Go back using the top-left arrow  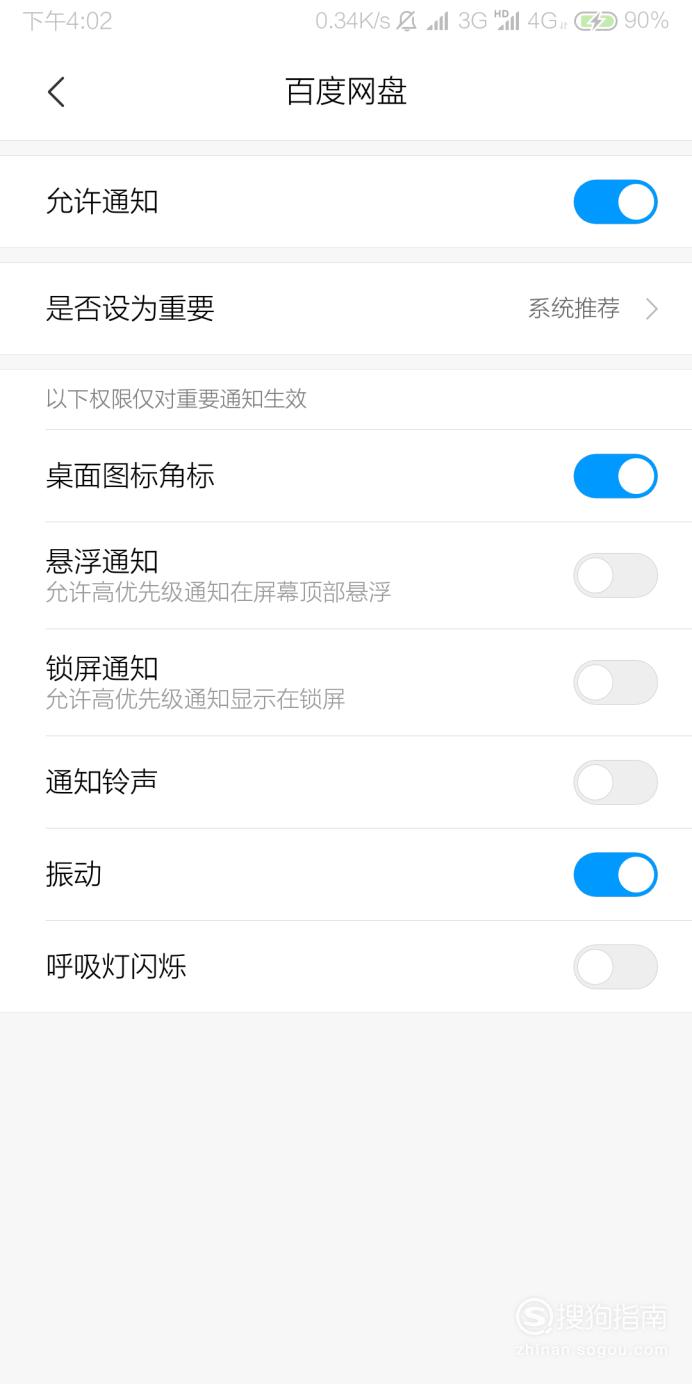click(x=56, y=92)
